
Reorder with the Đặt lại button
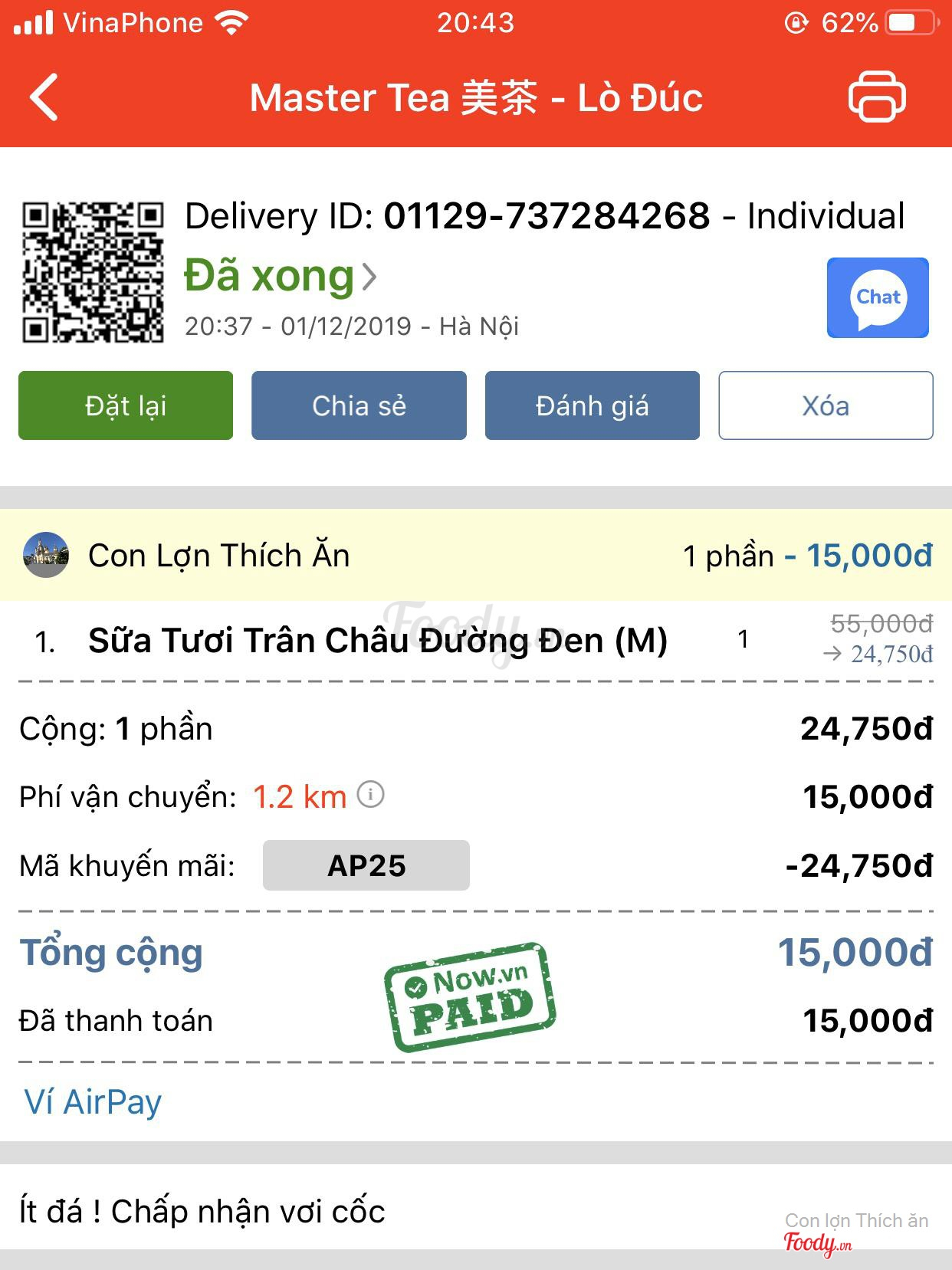tap(126, 405)
